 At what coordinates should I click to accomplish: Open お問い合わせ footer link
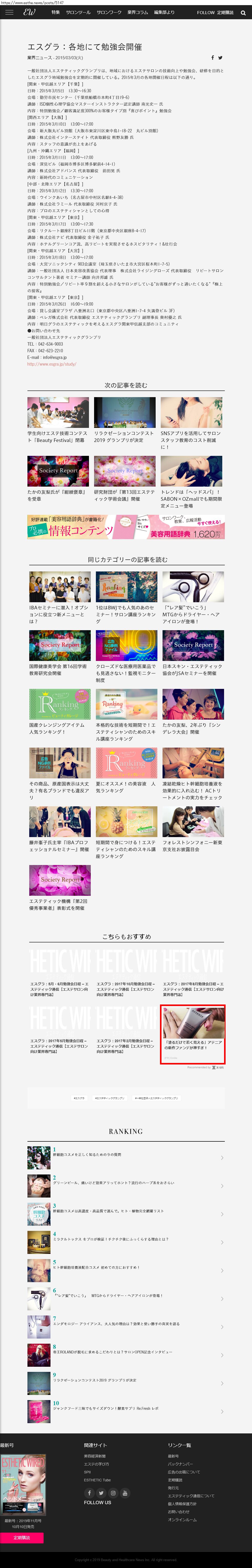point(178,1511)
